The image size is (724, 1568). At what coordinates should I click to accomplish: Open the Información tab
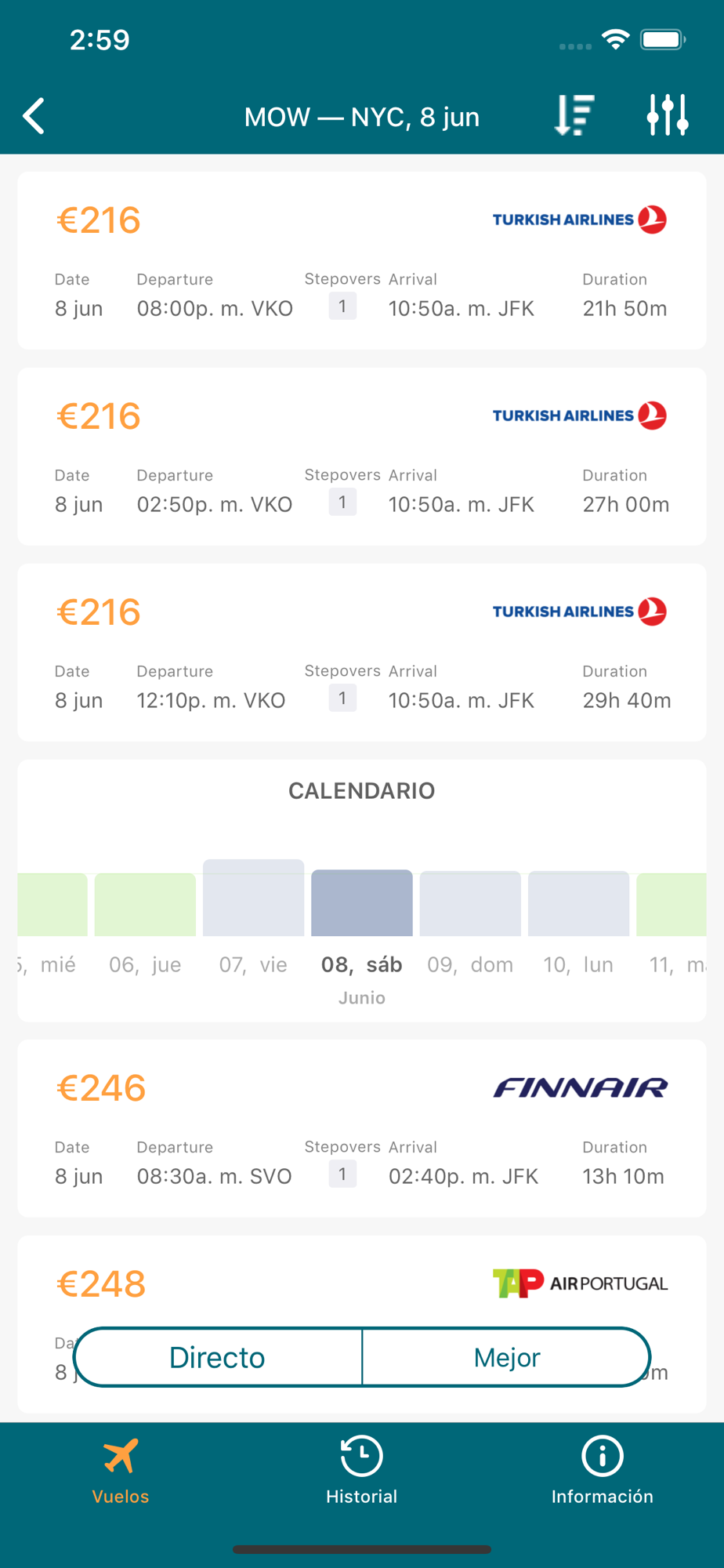pyautogui.click(x=603, y=1471)
